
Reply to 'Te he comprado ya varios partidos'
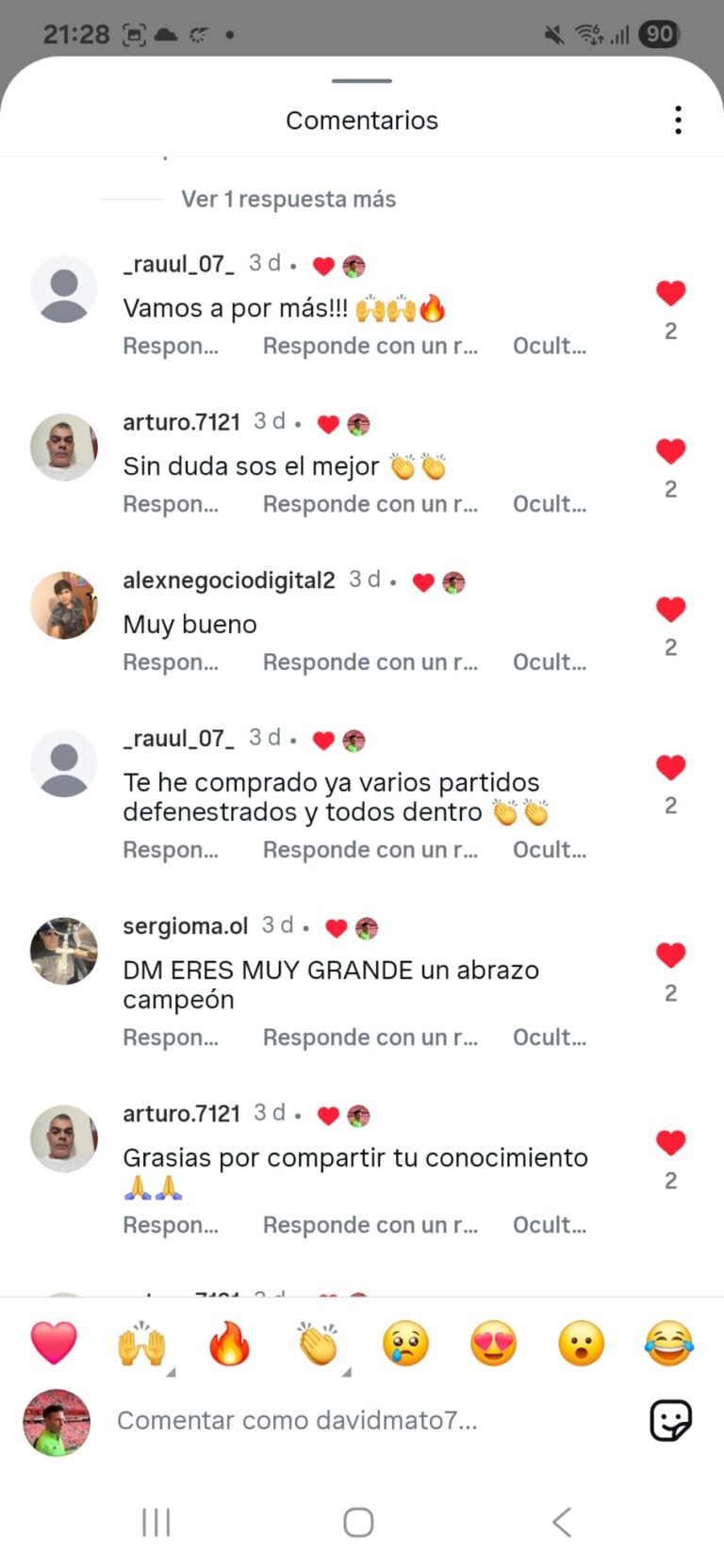[x=171, y=850]
